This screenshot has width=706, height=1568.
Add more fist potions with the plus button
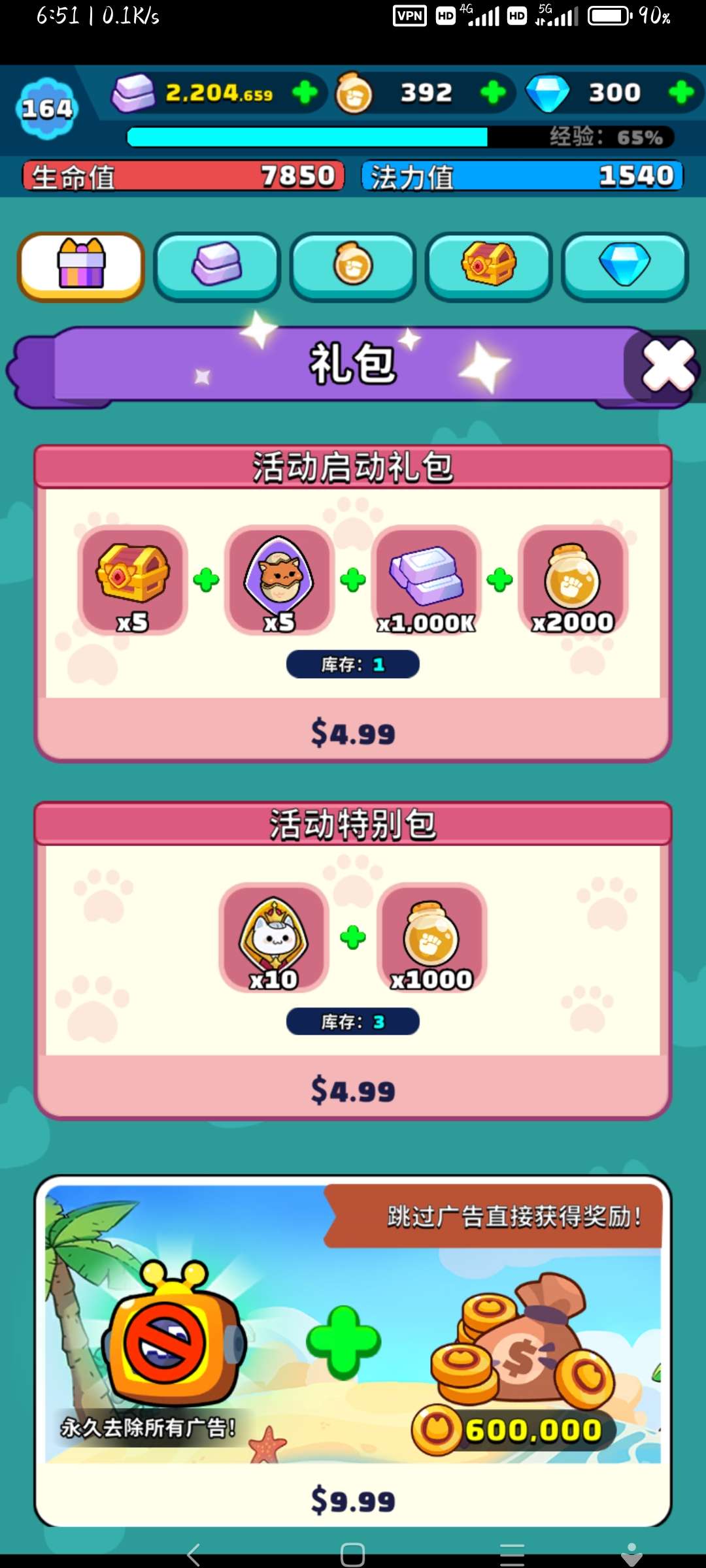click(x=493, y=93)
